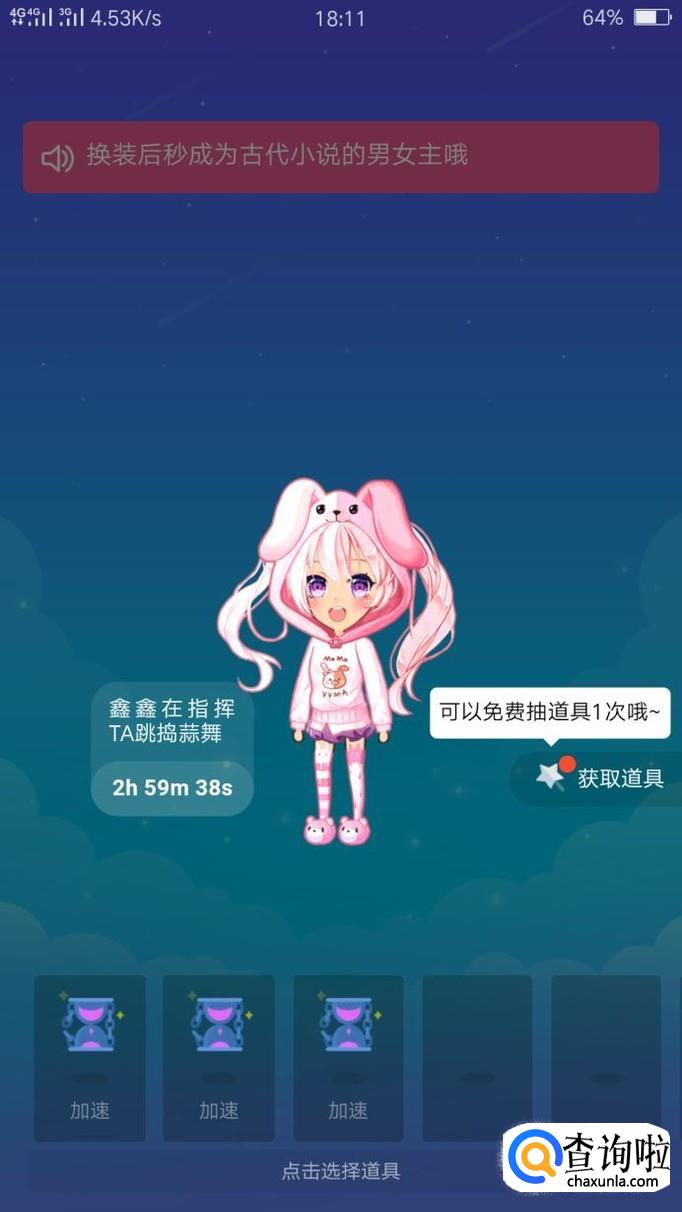Viewport: 682px width, 1212px height.
Task: Tap the speaker announcement banner about 换装
Action: pyautogui.click(x=341, y=157)
